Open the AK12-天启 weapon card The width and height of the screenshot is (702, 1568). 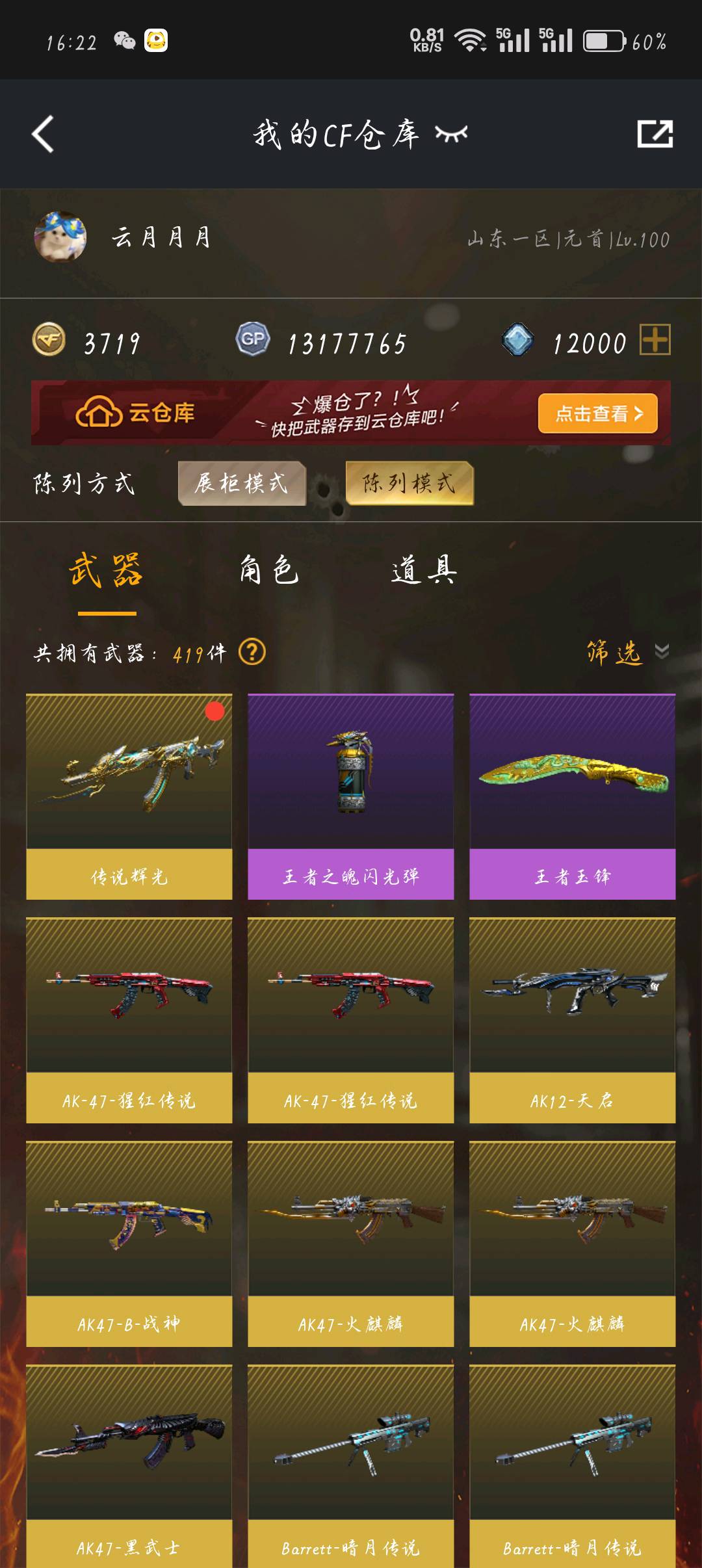point(572,1020)
